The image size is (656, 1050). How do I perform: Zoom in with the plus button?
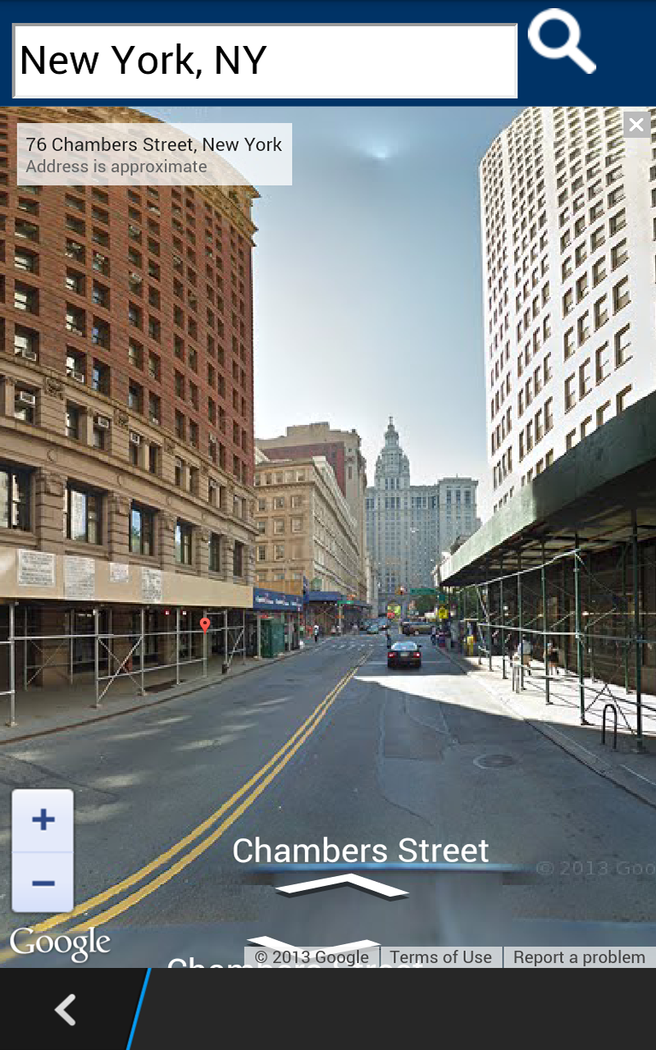click(x=43, y=820)
